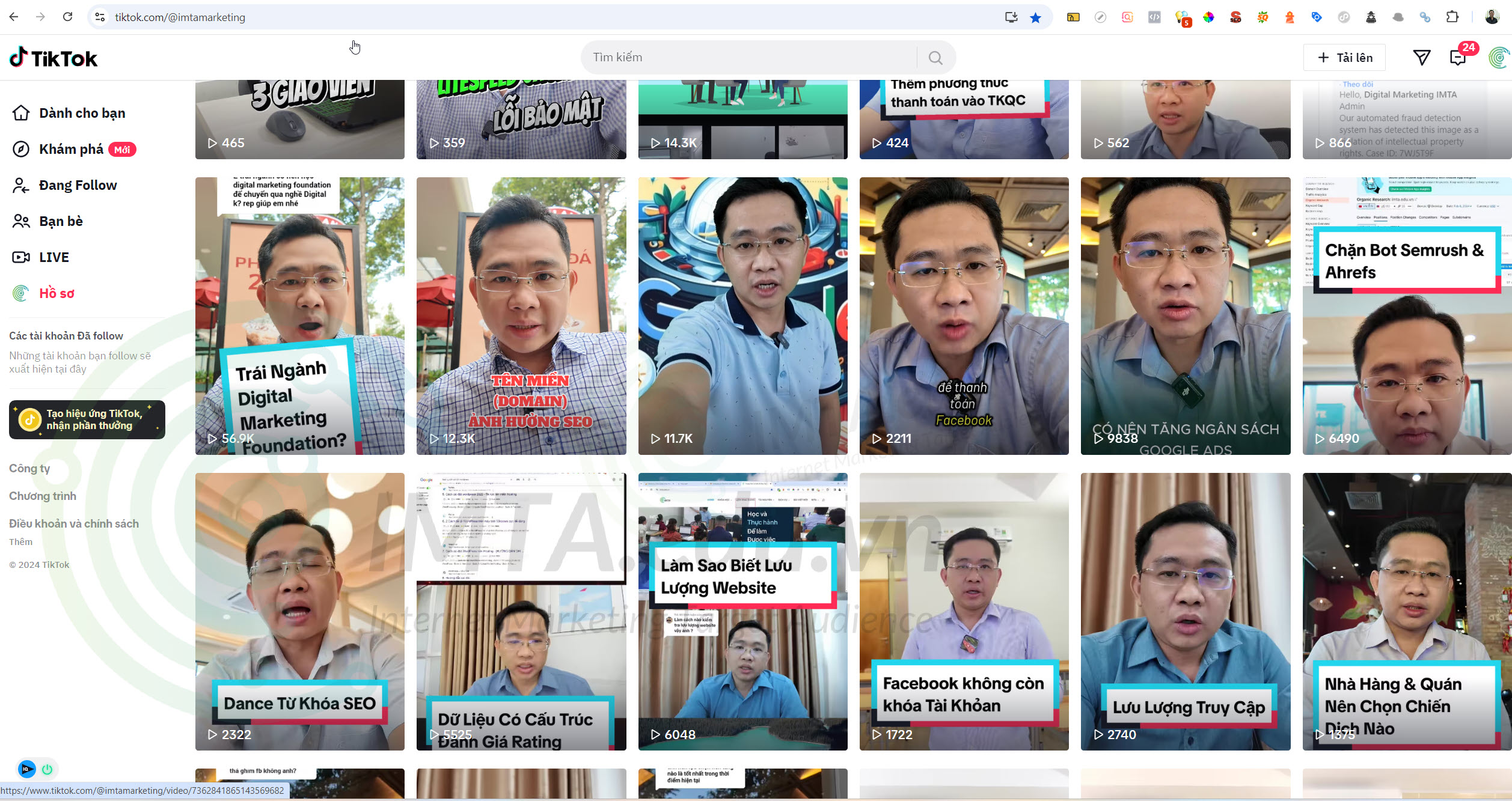Tap the magnifier search icon
Viewport: 1512px width, 801px height.
click(935, 58)
